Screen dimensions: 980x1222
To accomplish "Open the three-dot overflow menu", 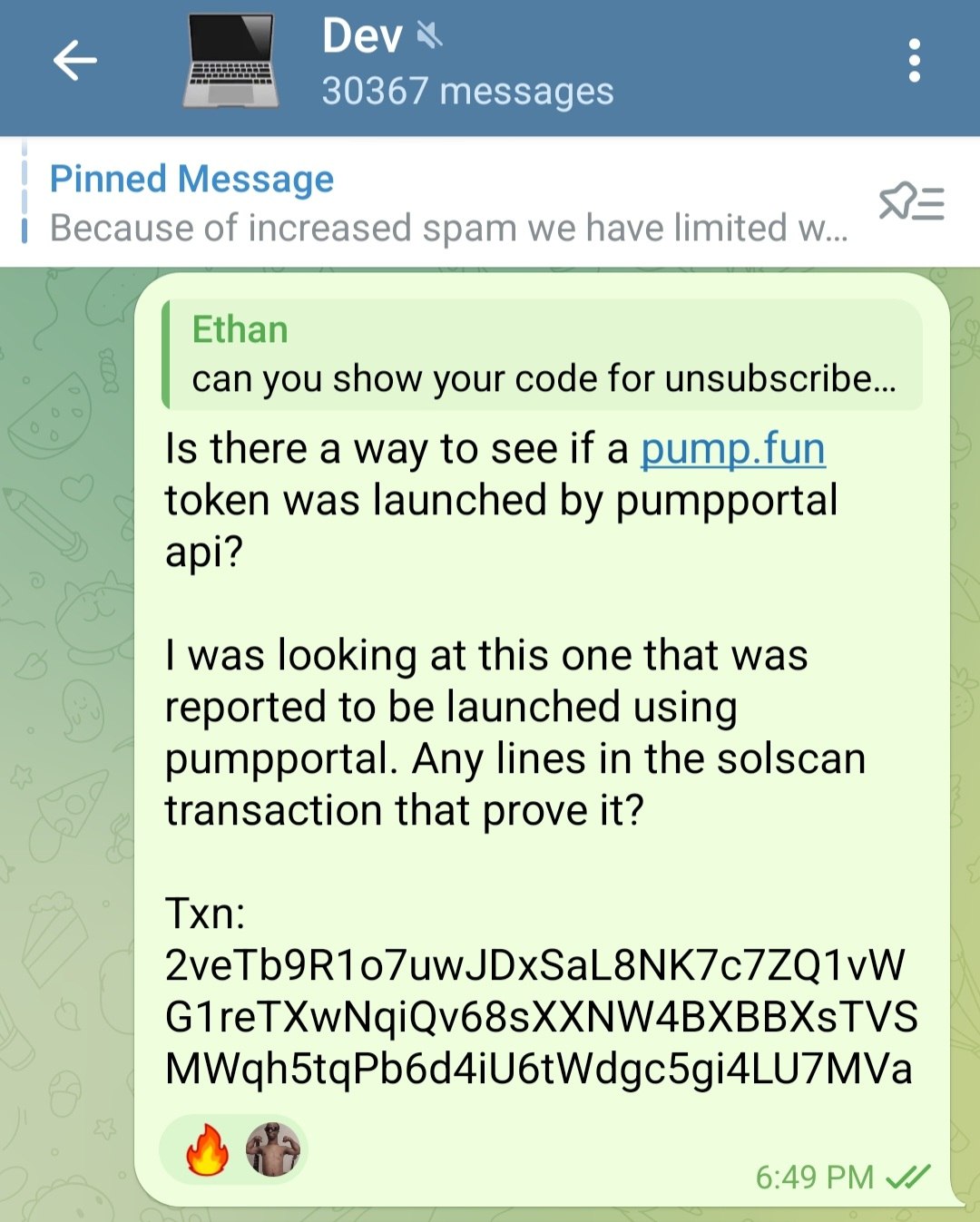I will coord(914,62).
